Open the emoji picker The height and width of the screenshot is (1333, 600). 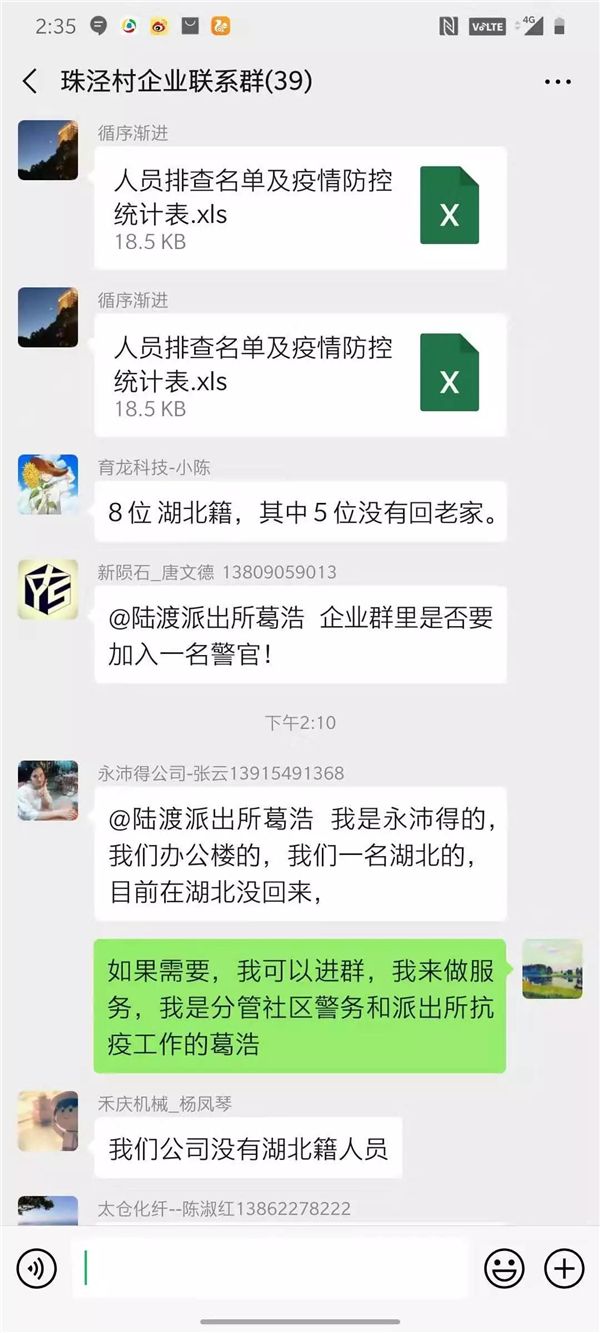click(x=504, y=1269)
